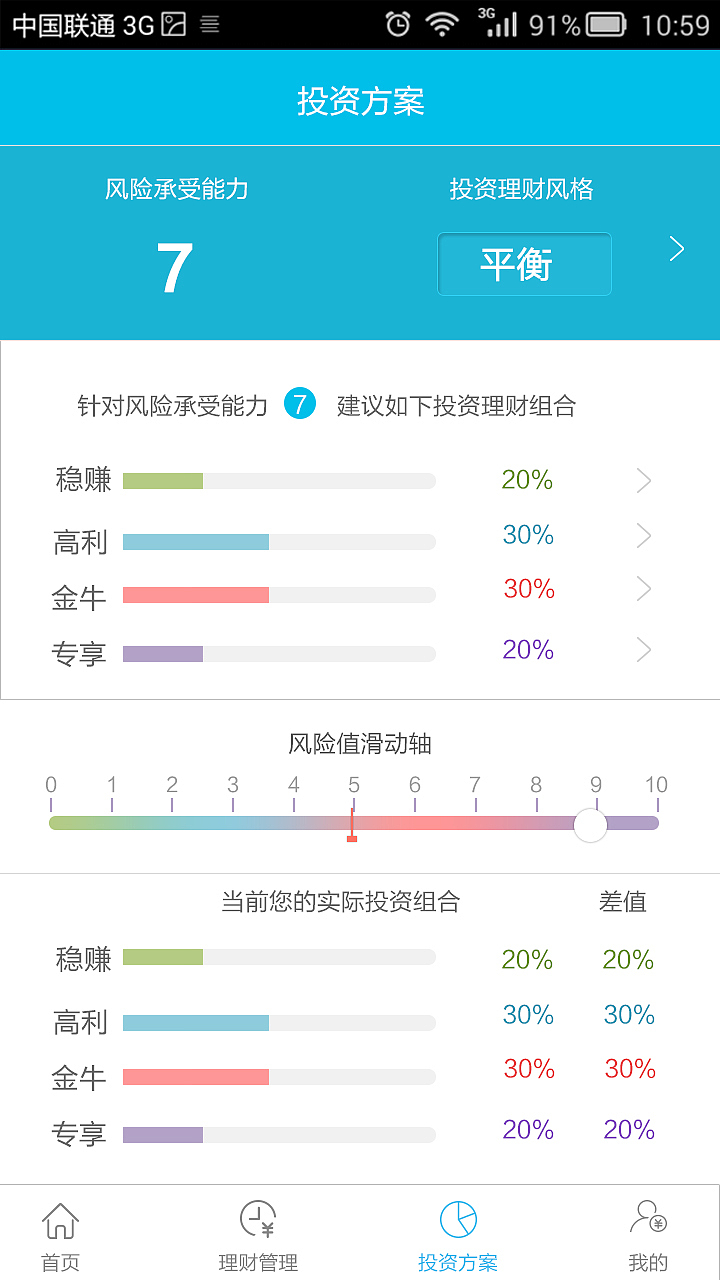The width and height of the screenshot is (720, 1280).
Task: Tap the 平衡 investment style button
Action: [523, 264]
